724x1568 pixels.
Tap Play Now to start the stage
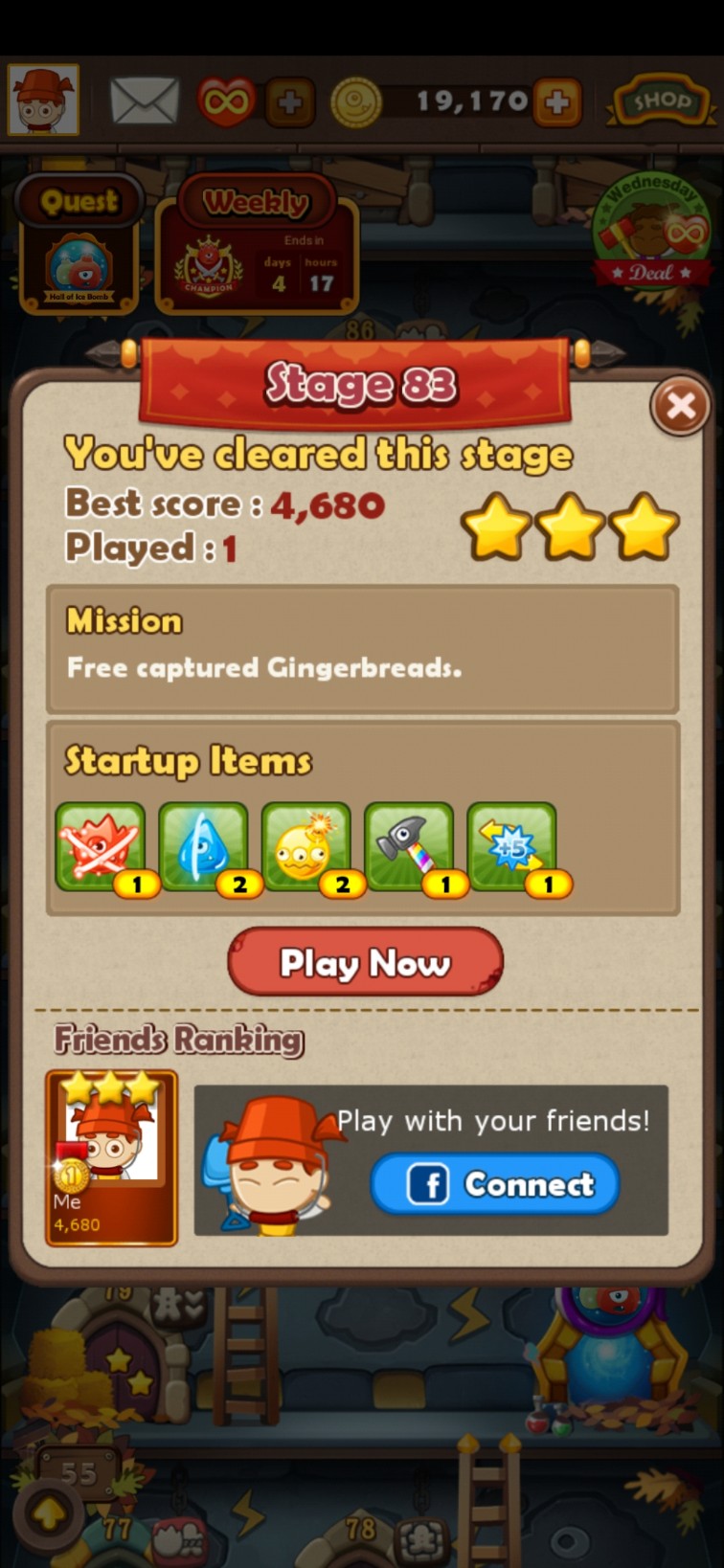point(365,962)
